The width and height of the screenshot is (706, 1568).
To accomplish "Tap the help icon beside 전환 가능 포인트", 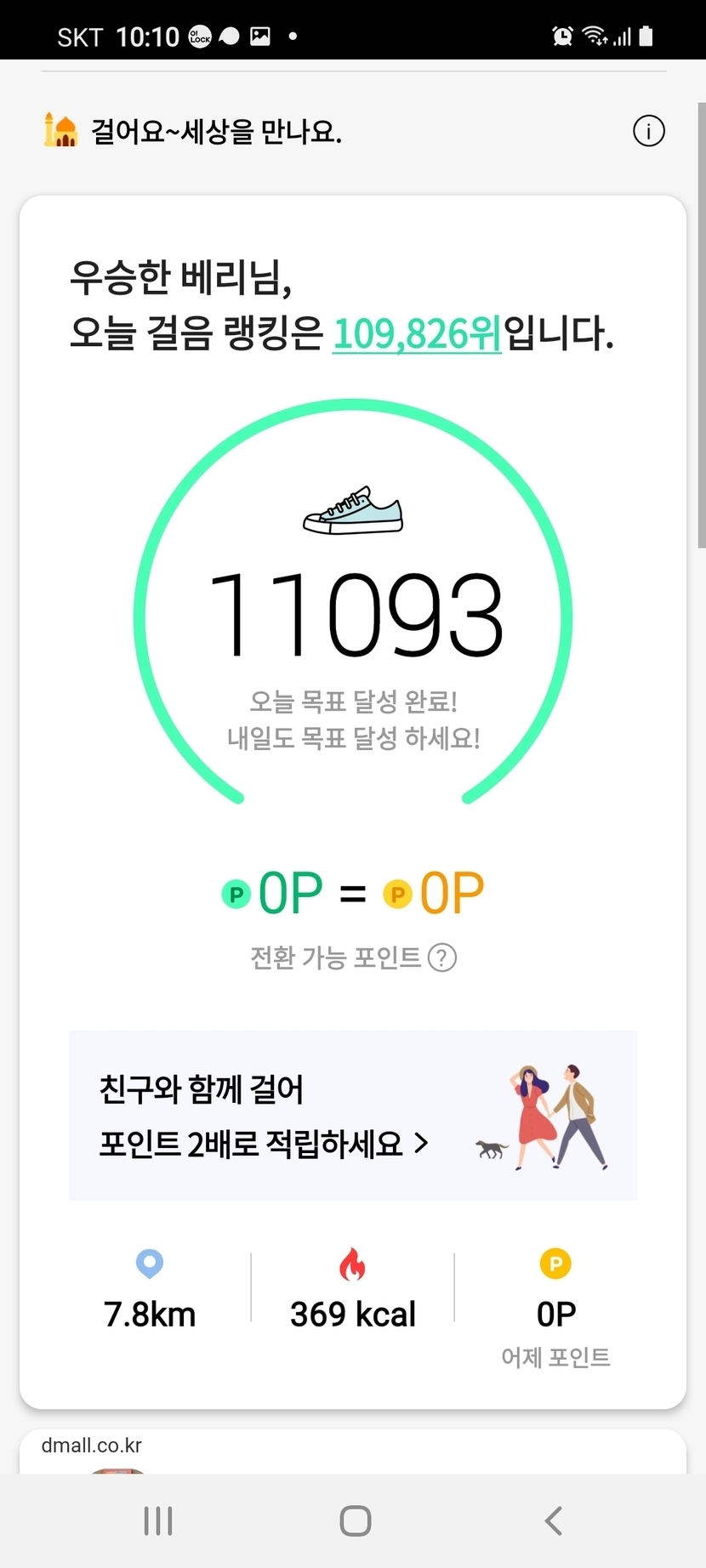I will (x=442, y=957).
